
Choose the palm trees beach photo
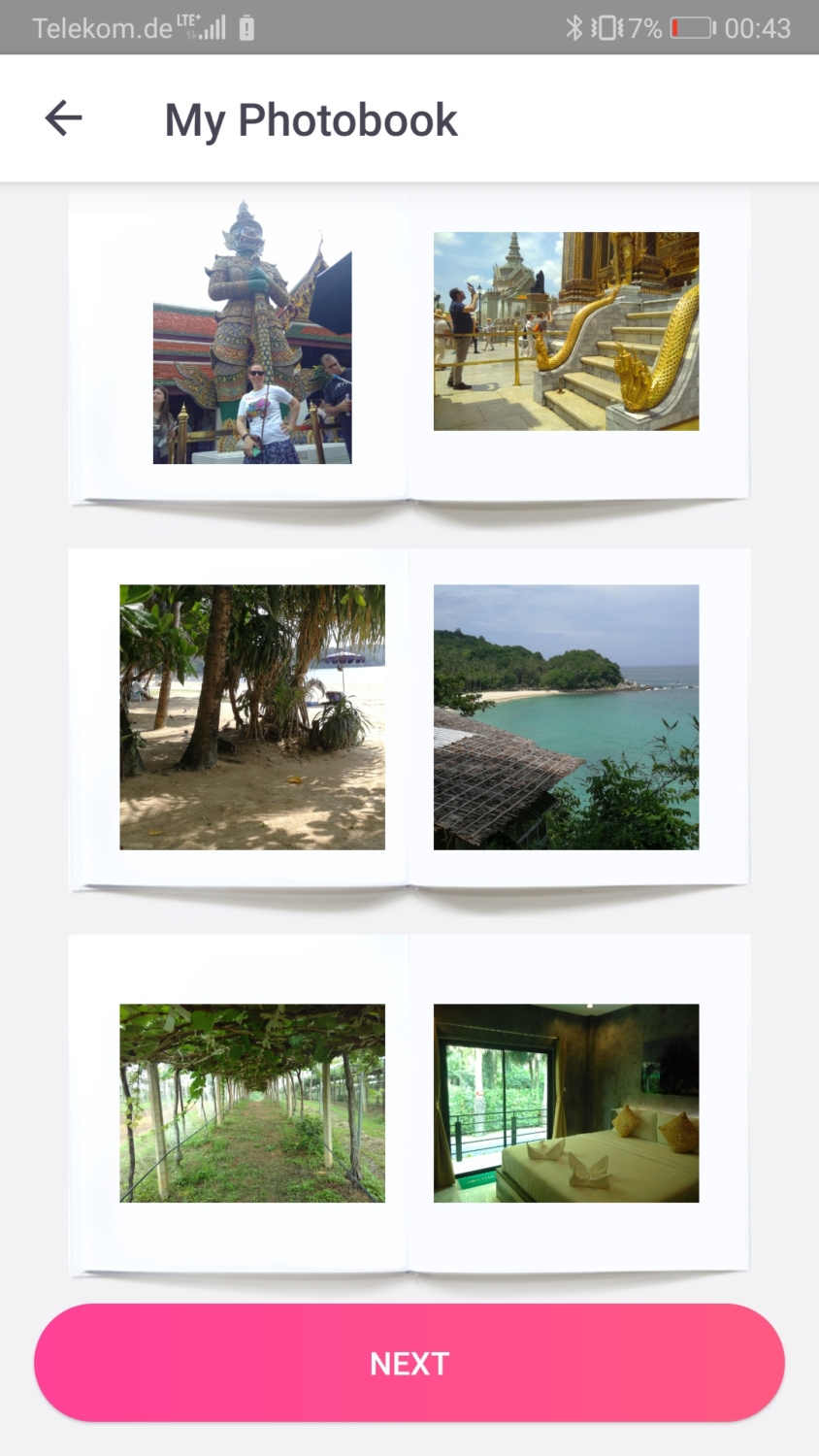coord(252,717)
